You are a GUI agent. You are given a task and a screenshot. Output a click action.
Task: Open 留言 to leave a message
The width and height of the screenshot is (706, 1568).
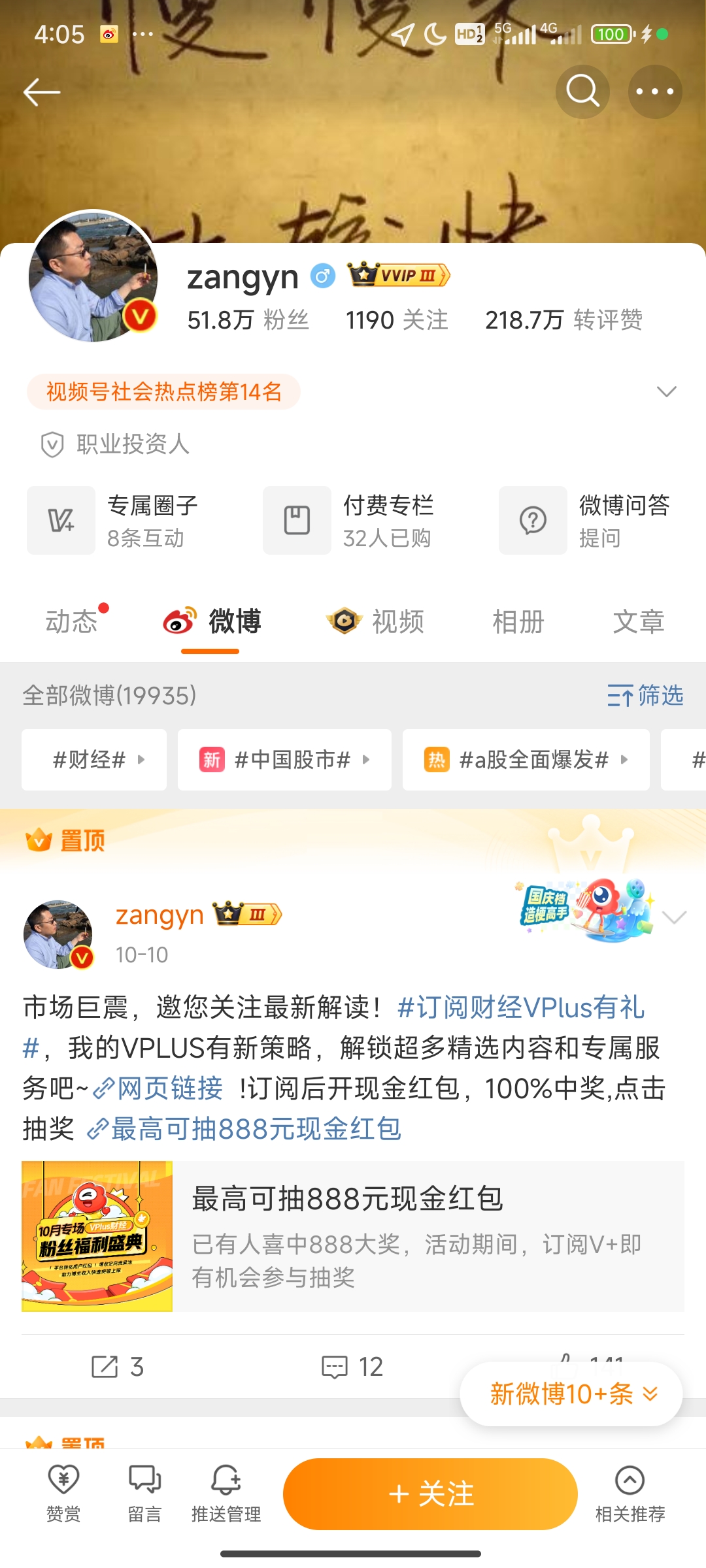tap(144, 1493)
